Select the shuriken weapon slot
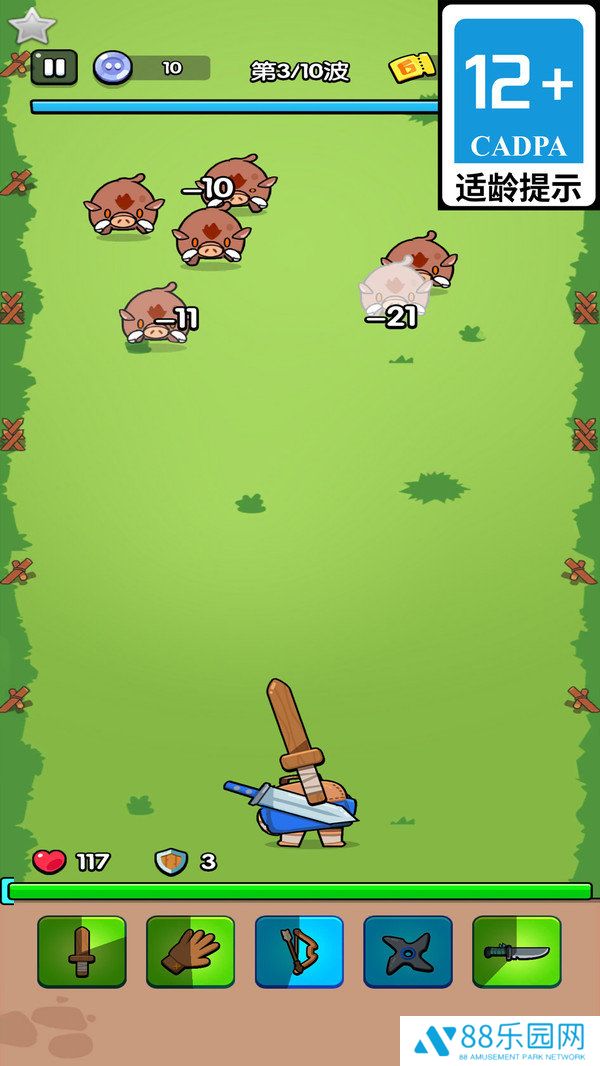This screenshot has height=1066, width=600. (407, 951)
